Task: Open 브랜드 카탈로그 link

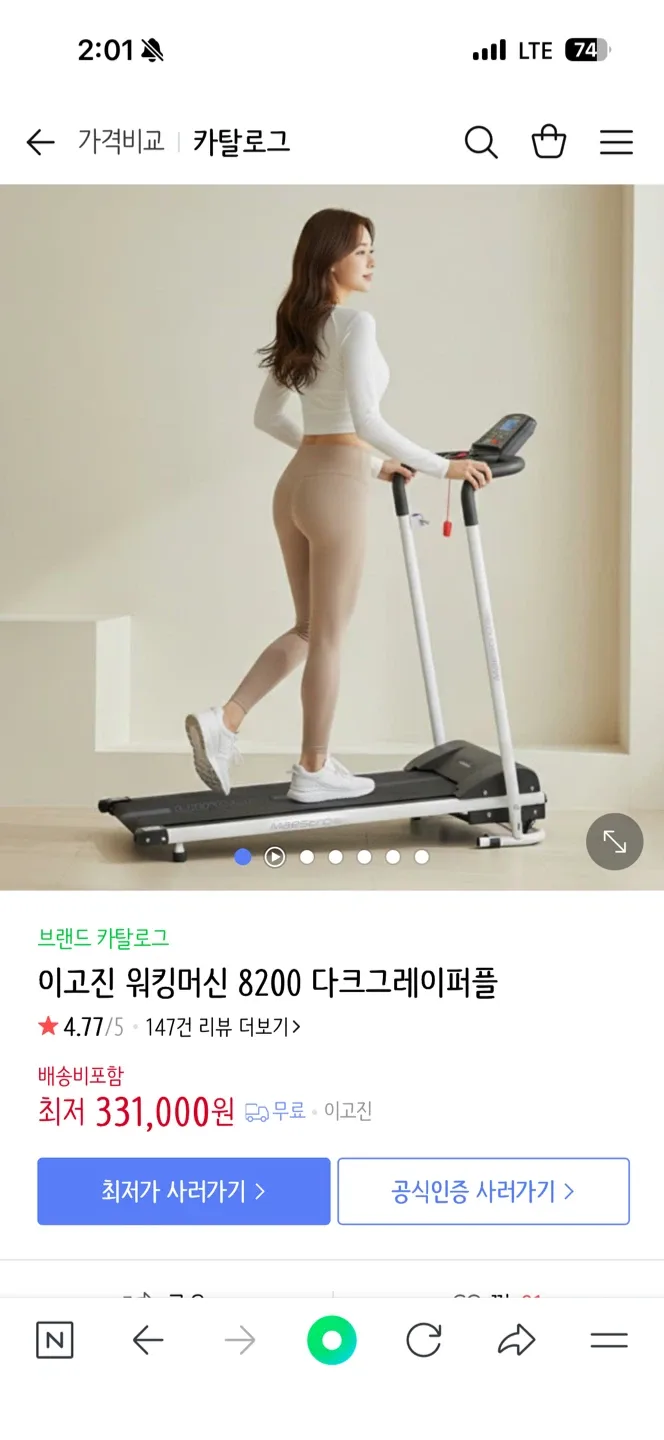Action: (x=103, y=938)
